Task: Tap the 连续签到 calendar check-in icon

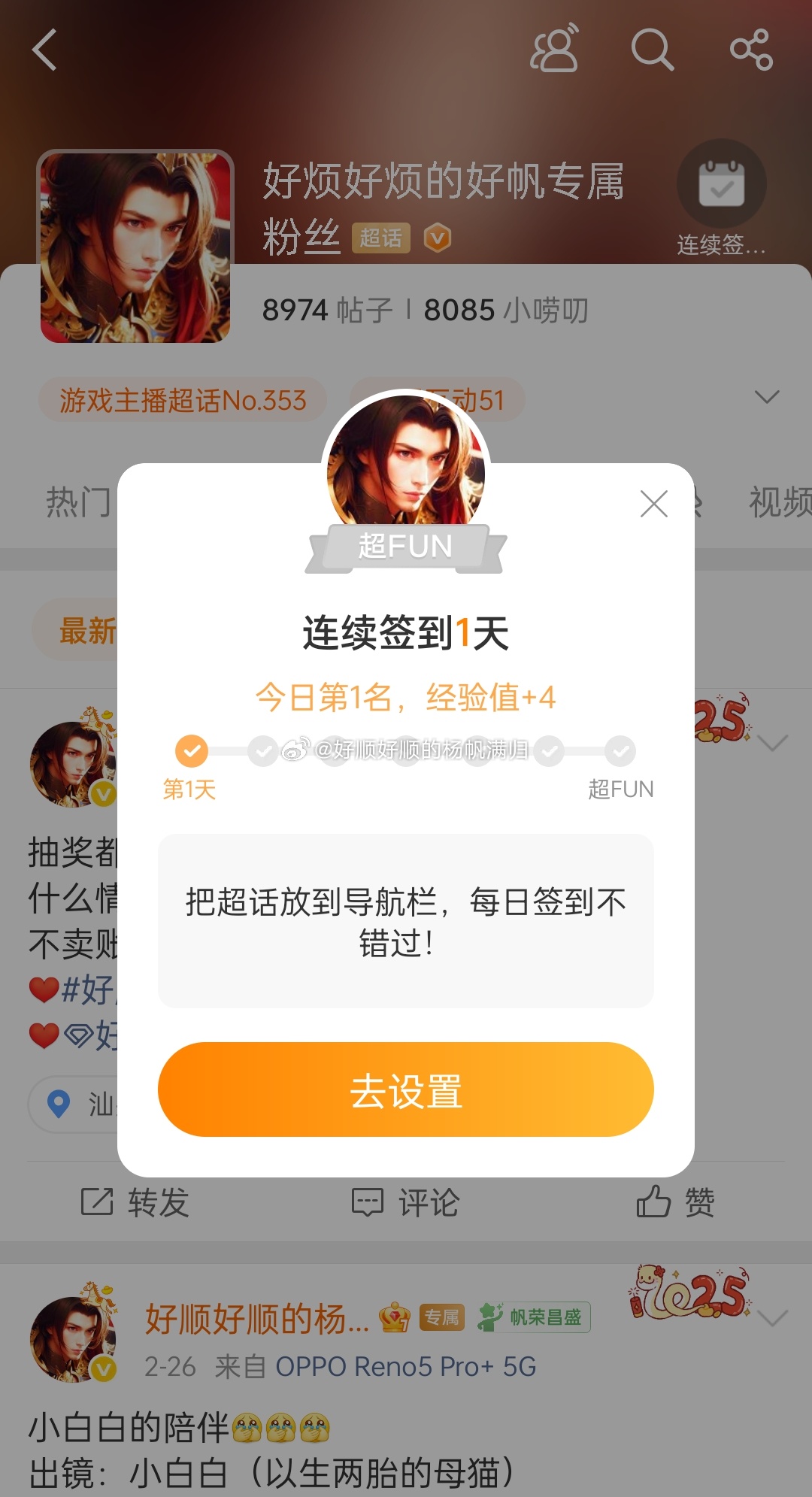Action: (x=720, y=183)
